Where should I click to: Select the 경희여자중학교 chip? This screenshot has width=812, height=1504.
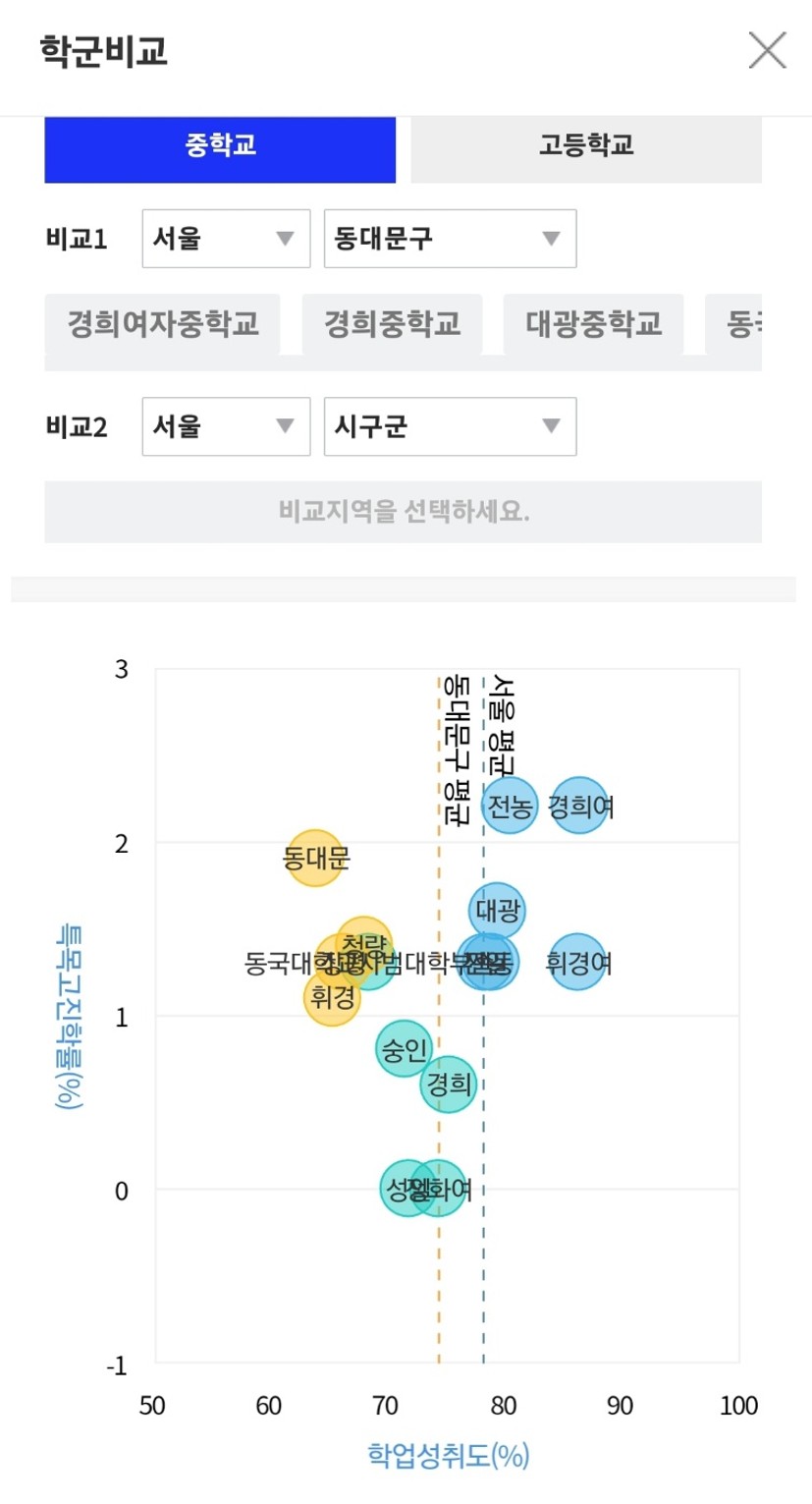[163, 324]
